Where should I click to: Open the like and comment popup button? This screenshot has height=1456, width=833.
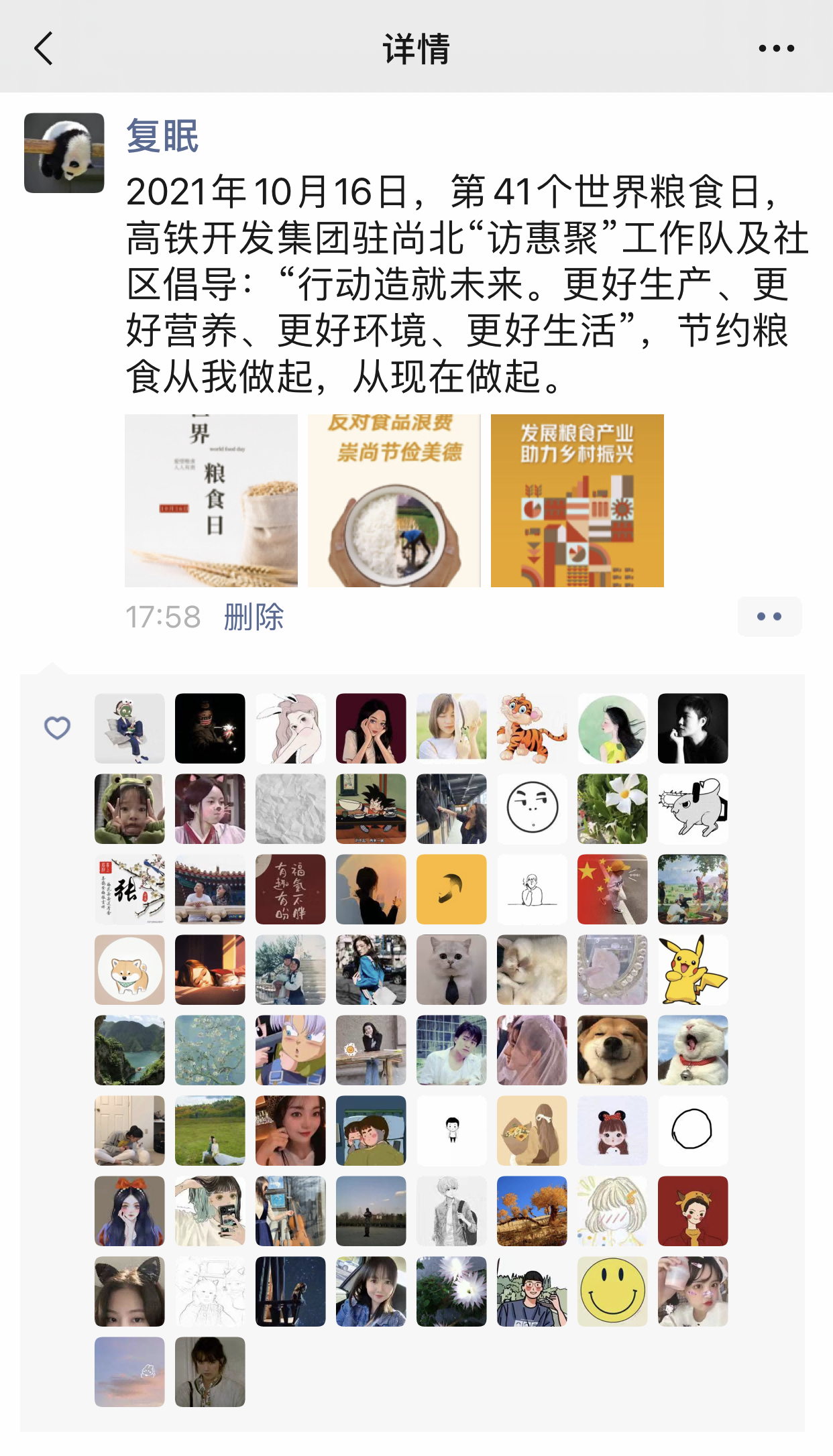(769, 617)
